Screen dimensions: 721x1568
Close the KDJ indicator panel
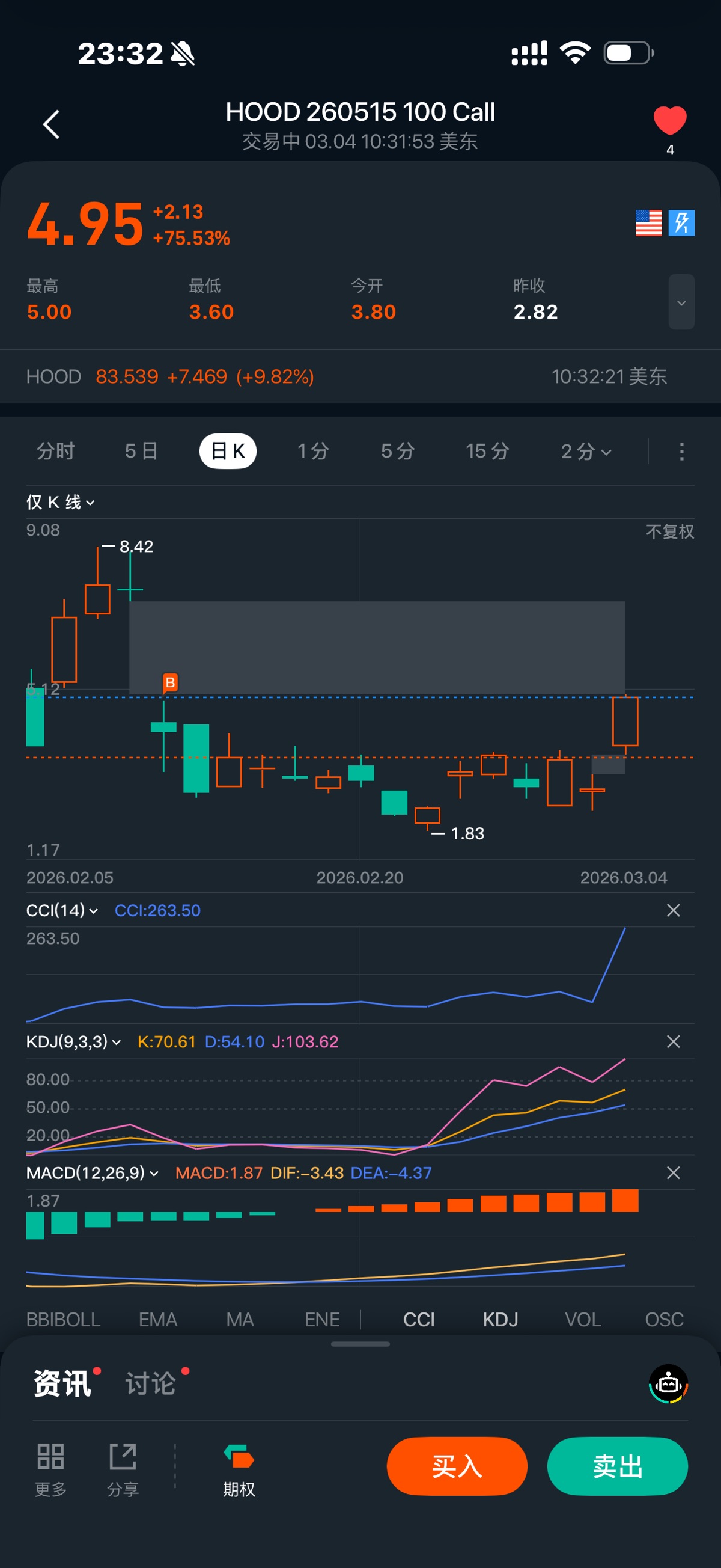673,1041
